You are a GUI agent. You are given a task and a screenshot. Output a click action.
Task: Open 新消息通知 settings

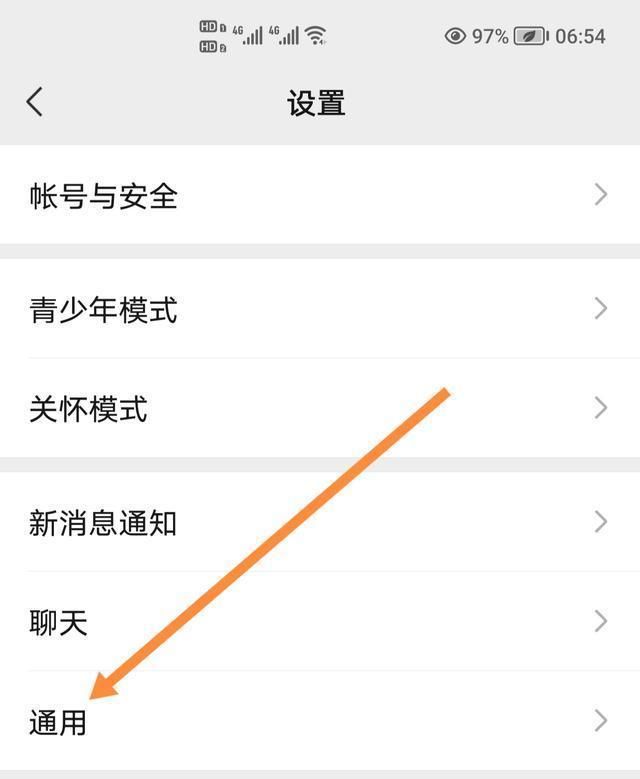pyautogui.click(x=320, y=522)
